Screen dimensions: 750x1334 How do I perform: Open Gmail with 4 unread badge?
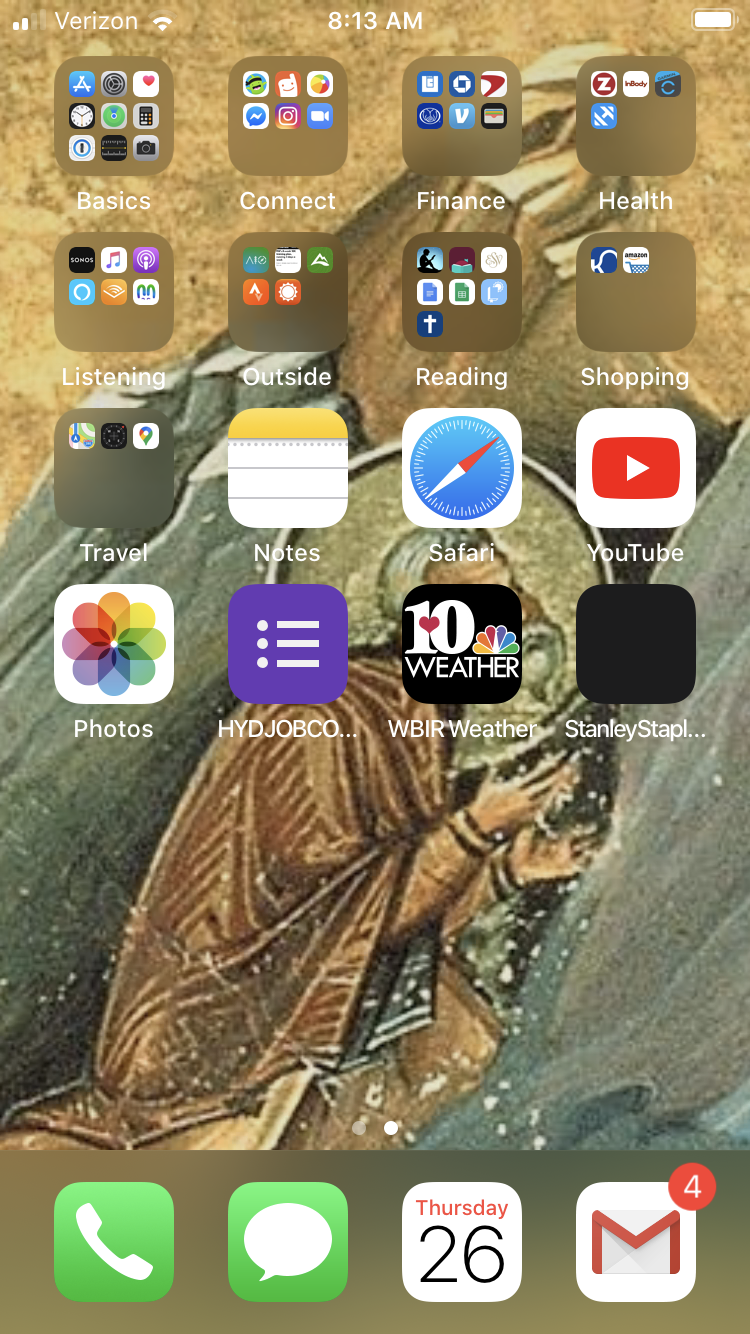[x=636, y=1242]
